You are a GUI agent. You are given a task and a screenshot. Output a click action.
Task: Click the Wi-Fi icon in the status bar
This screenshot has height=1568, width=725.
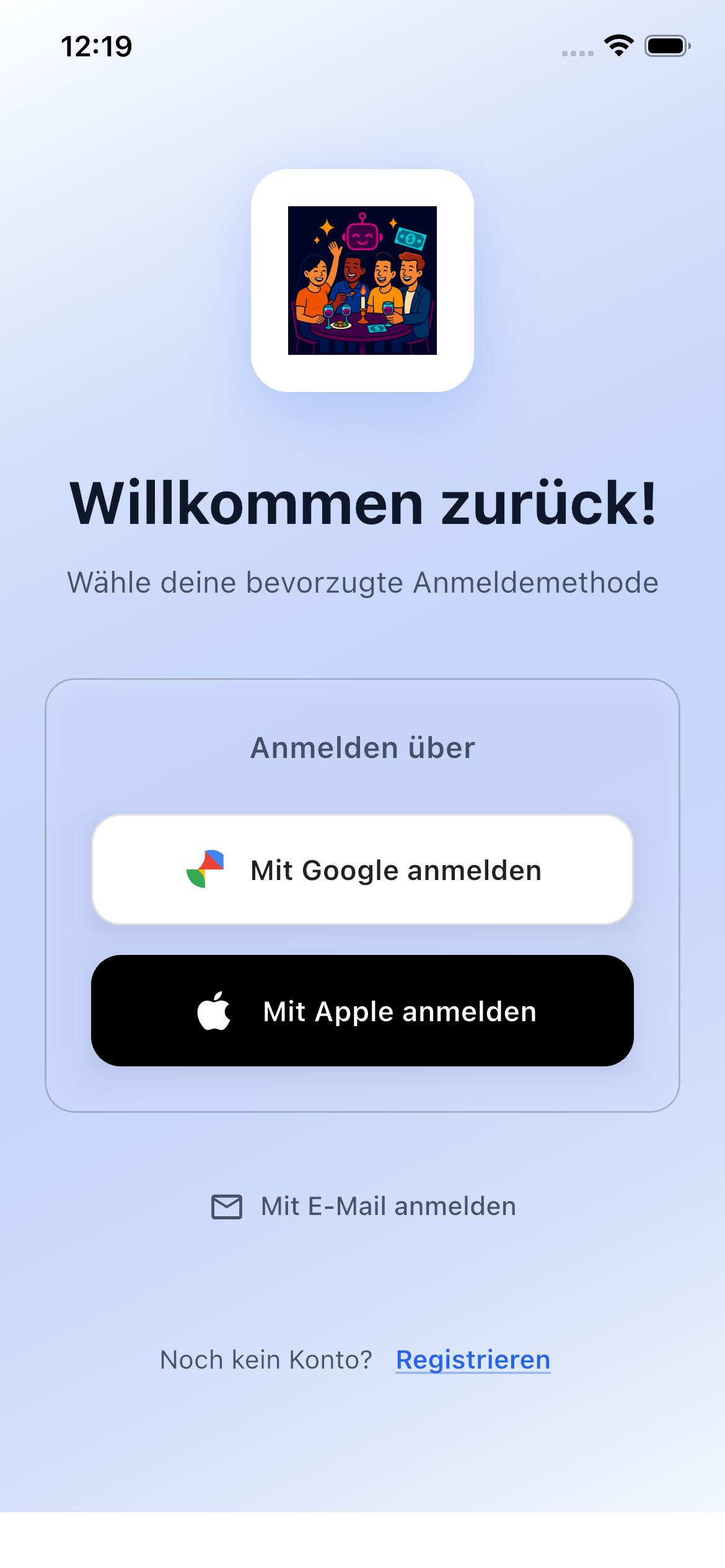tap(618, 46)
